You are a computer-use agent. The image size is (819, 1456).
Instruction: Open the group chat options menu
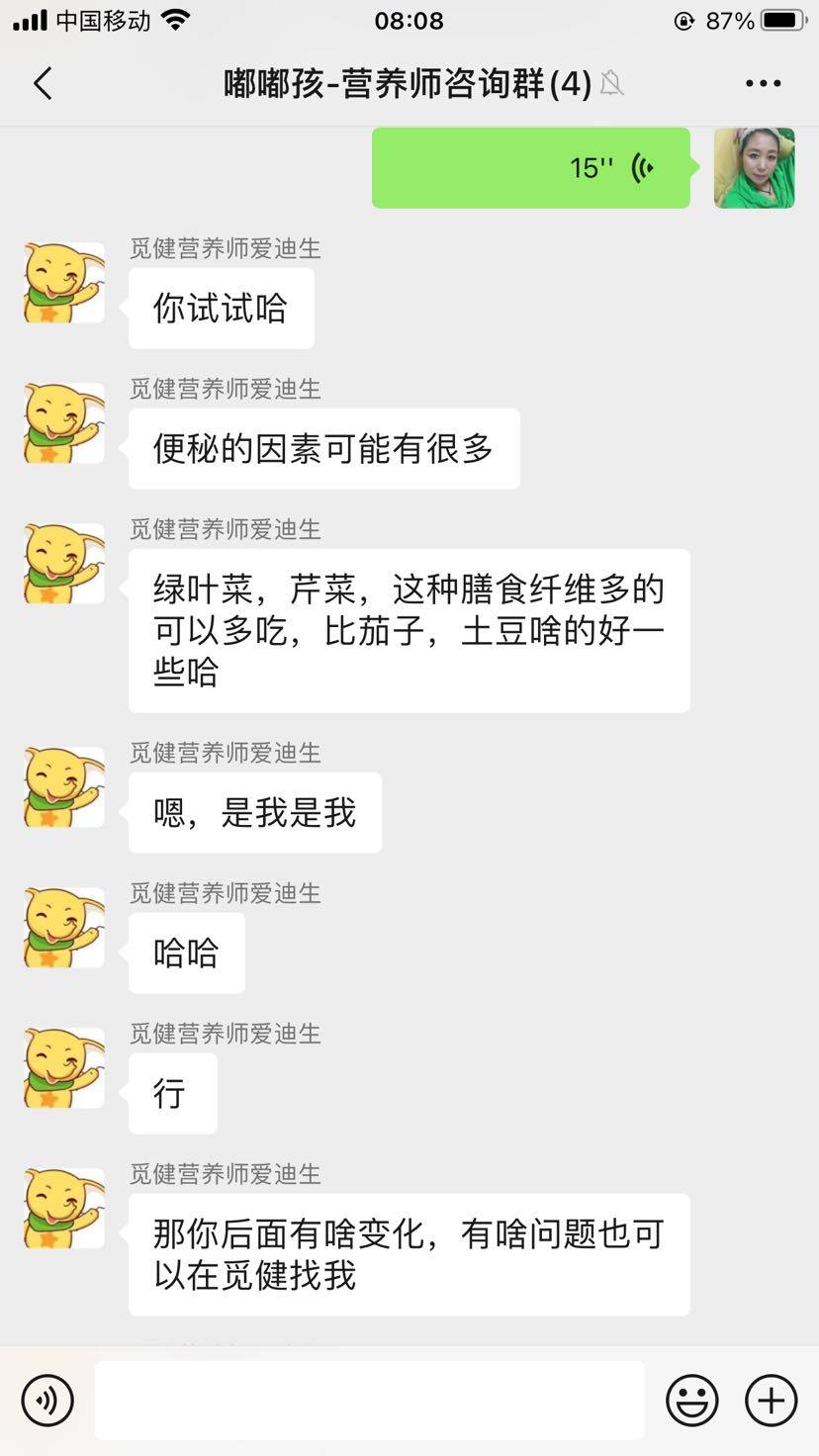(763, 84)
